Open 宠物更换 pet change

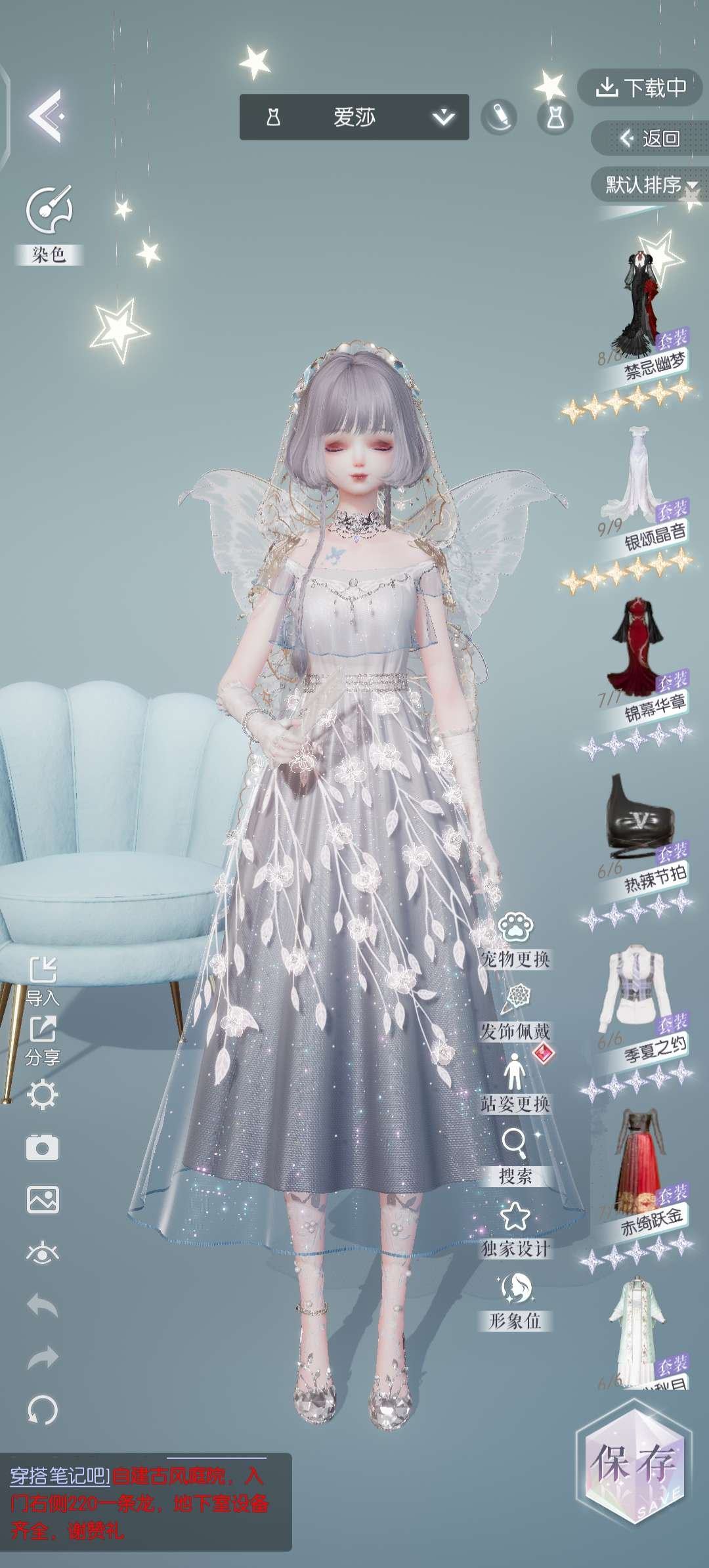pos(515,939)
